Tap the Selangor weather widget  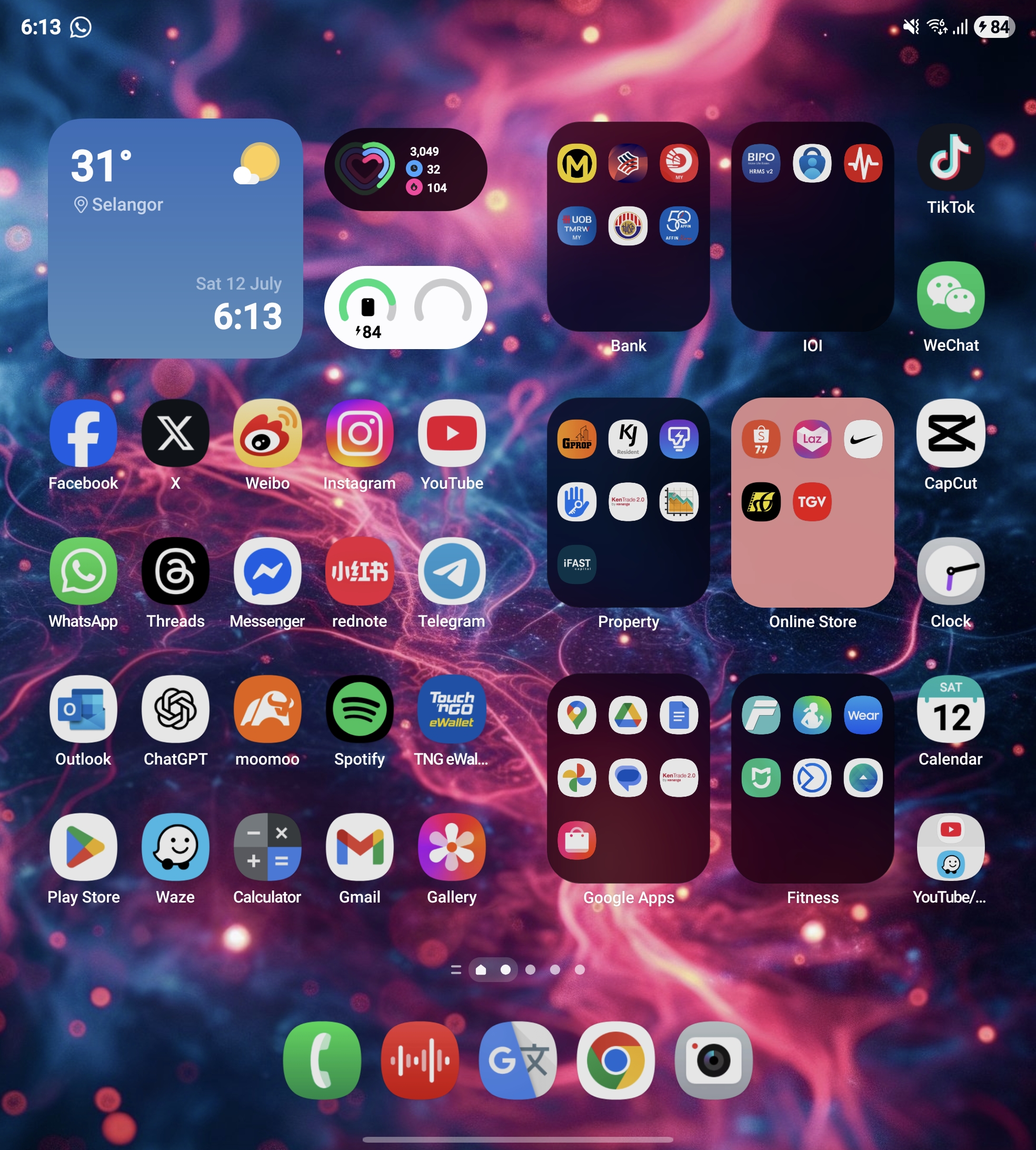(175, 238)
